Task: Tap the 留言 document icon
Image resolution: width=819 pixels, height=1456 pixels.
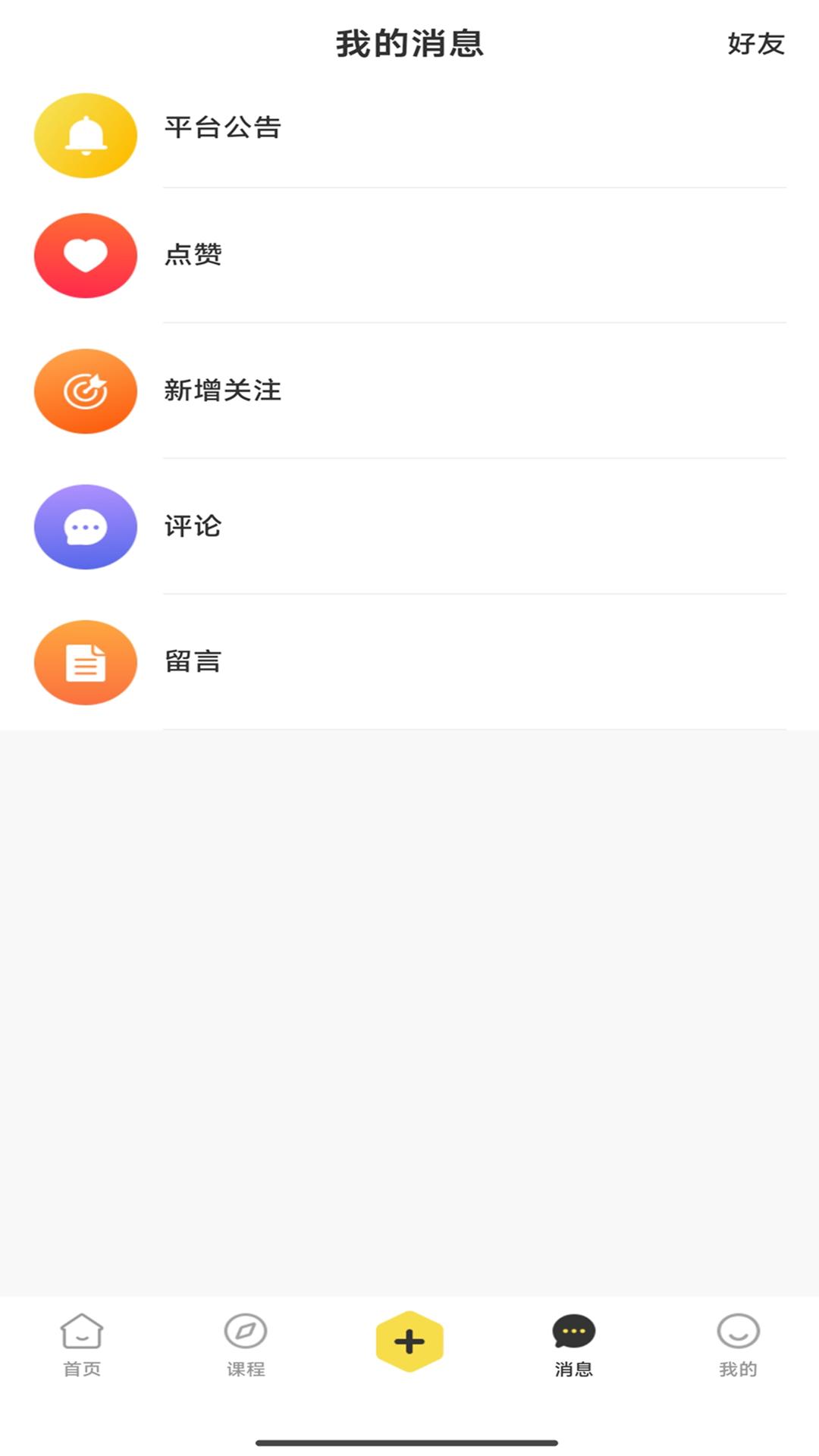Action: [x=85, y=662]
